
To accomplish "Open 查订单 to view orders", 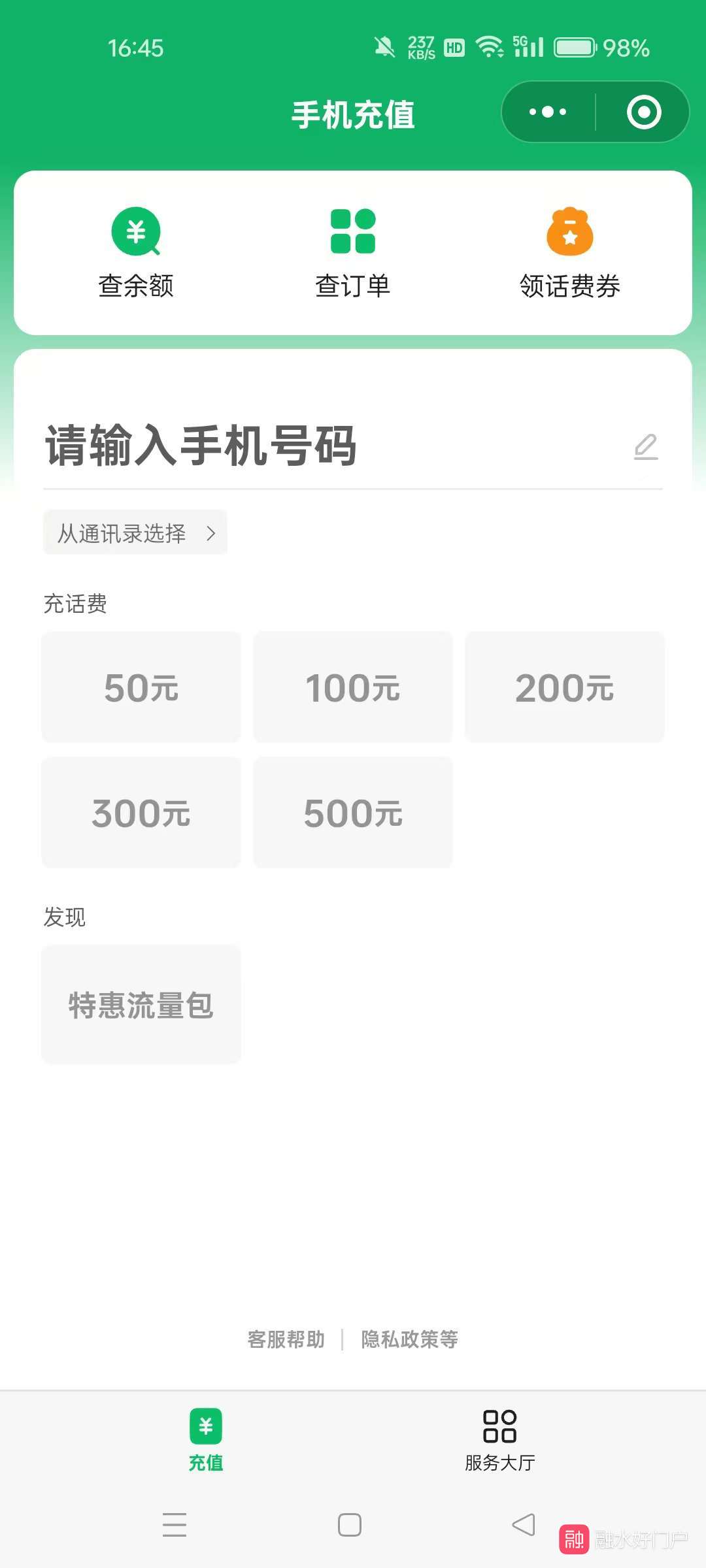I will (353, 253).
